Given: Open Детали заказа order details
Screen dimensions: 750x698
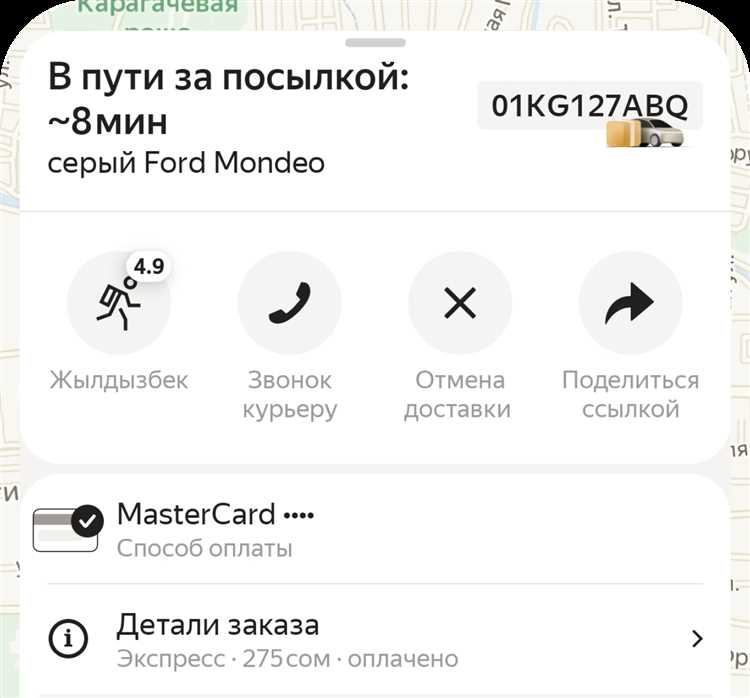Looking at the screenshot, I should 375,640.
